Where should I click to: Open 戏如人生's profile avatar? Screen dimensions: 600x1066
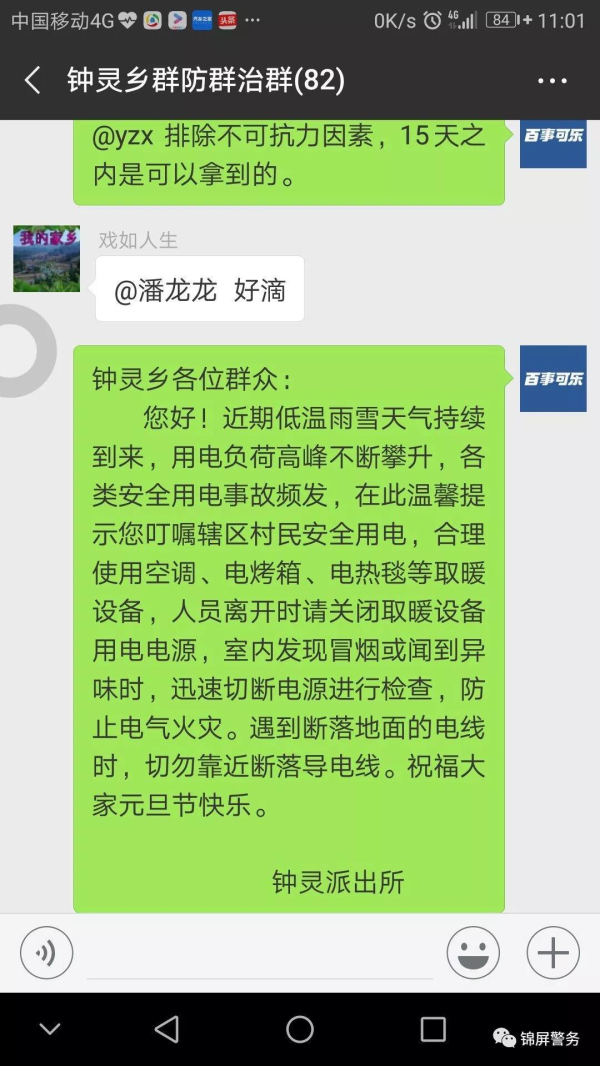point(46,258)
